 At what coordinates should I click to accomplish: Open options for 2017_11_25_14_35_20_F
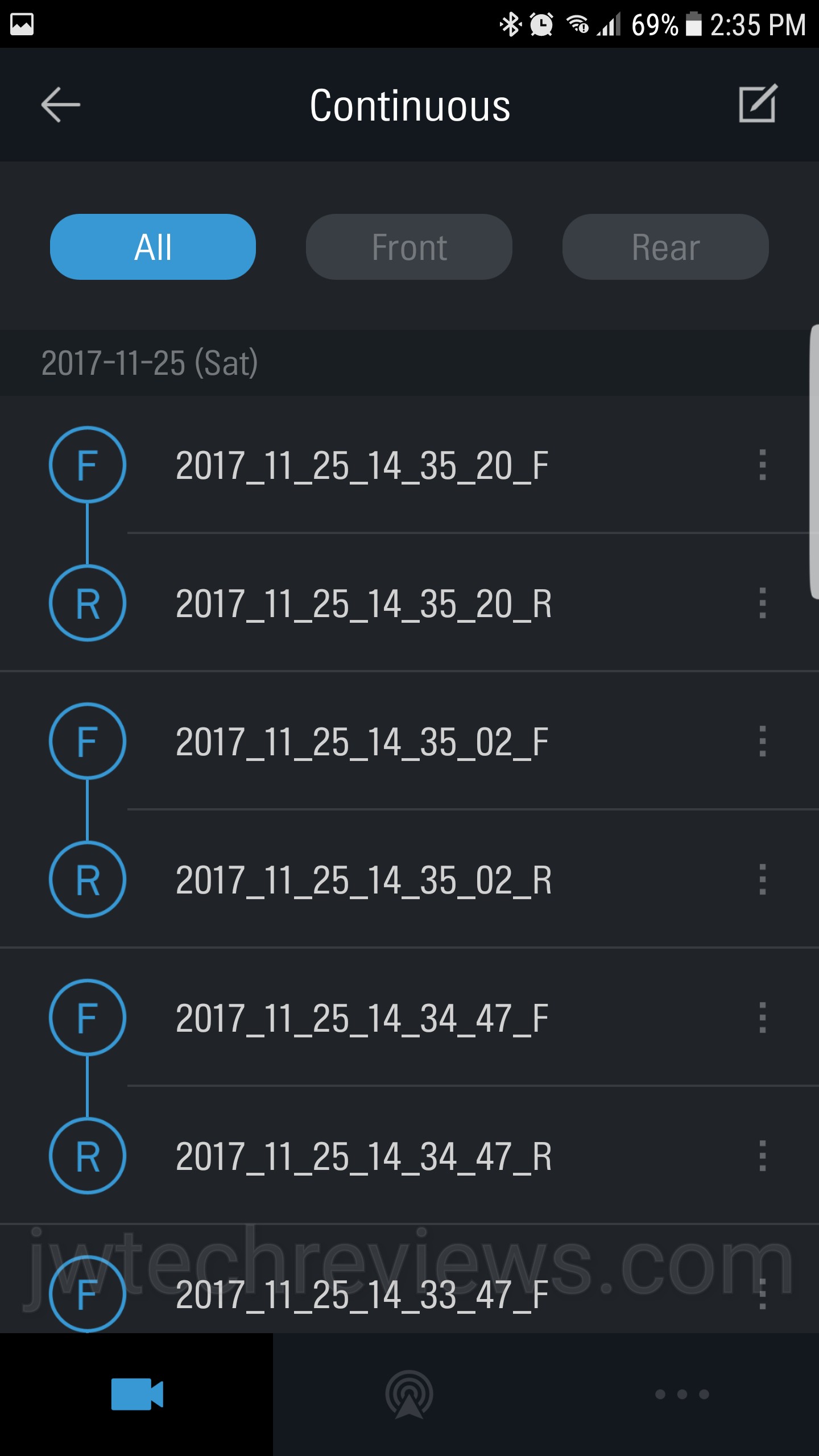click(x=763, y=465)
